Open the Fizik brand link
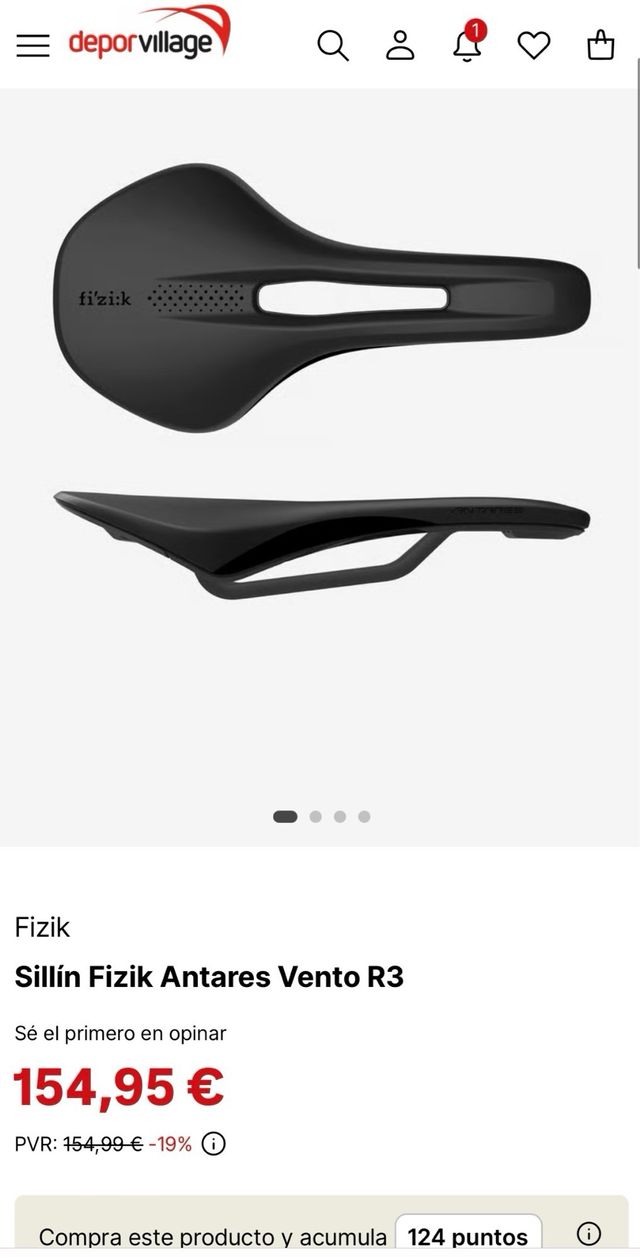Screen dimensions: 640x1257 pos(42,927)
